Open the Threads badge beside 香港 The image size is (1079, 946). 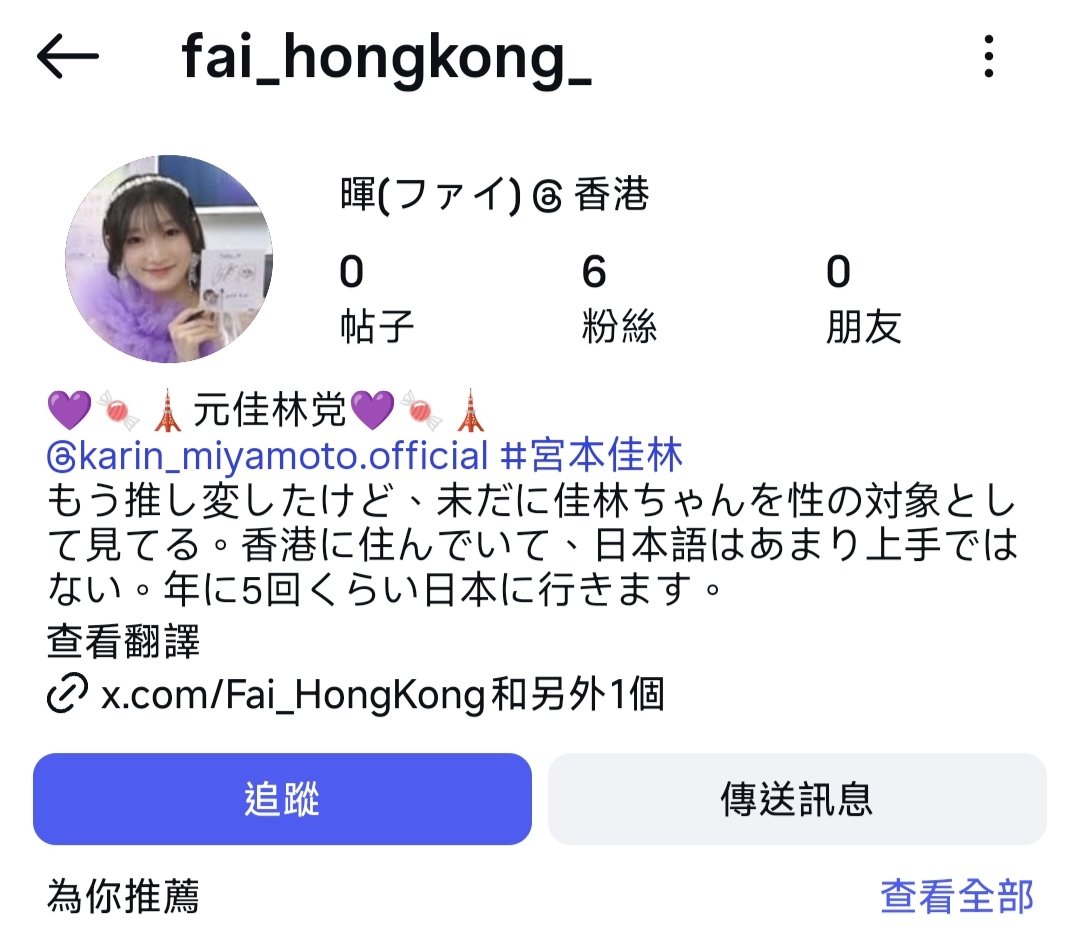pos(548,197)
